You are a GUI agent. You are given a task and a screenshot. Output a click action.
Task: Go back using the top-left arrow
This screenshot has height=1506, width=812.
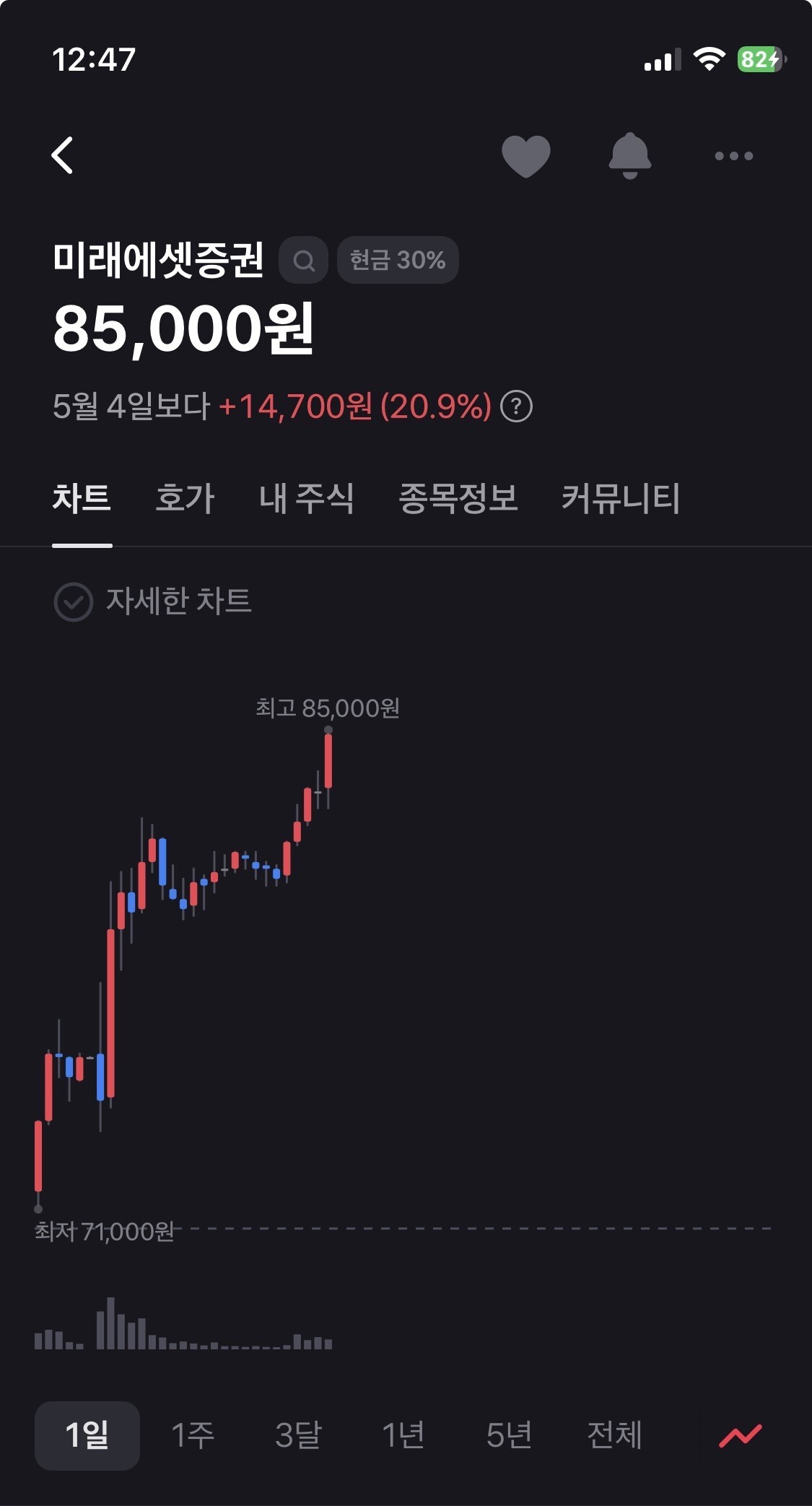(63, 155)
